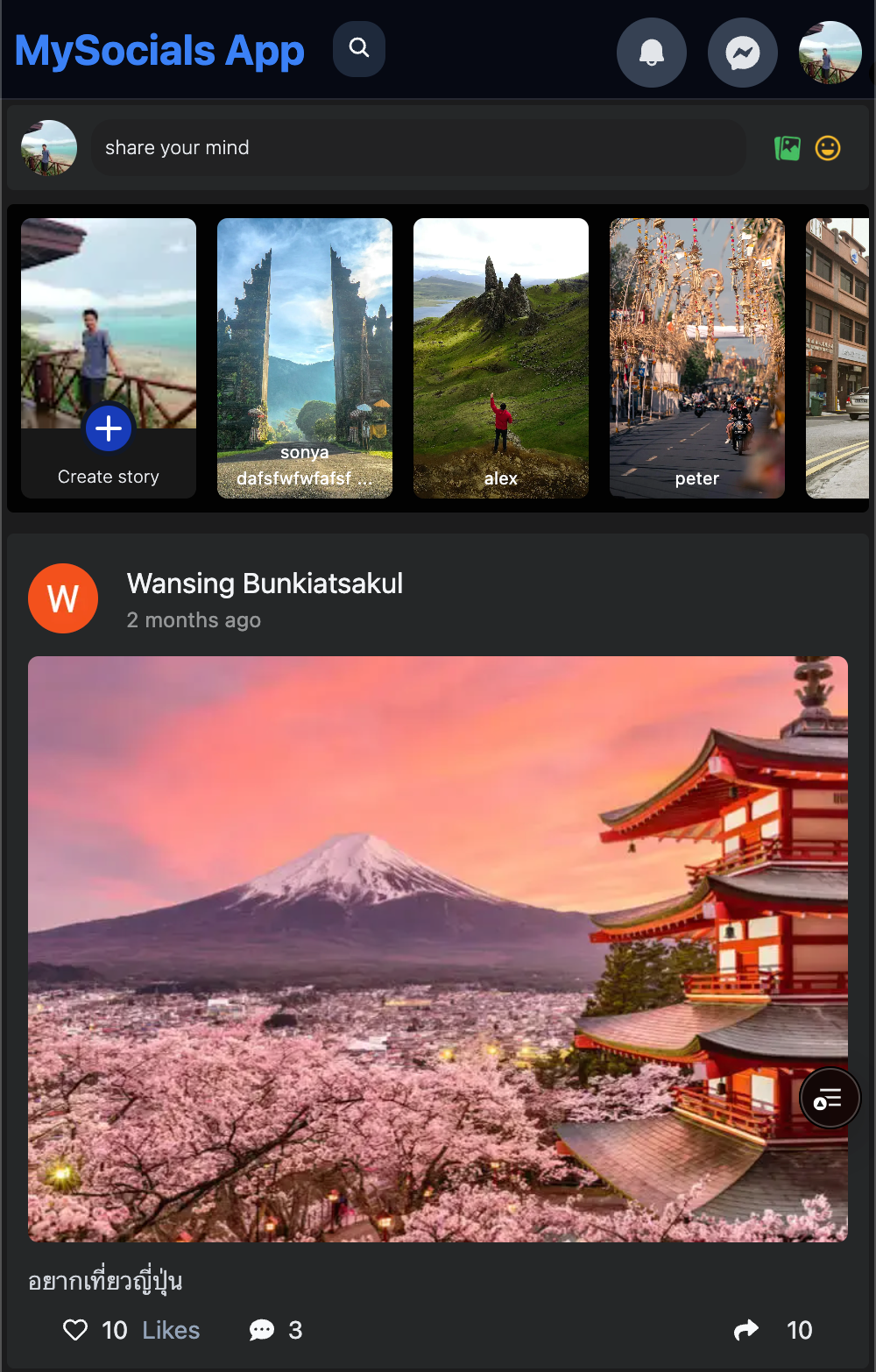Open the profile avatar menu
The height and width of the screenshot is (1372, 876).
click(830, 53)
